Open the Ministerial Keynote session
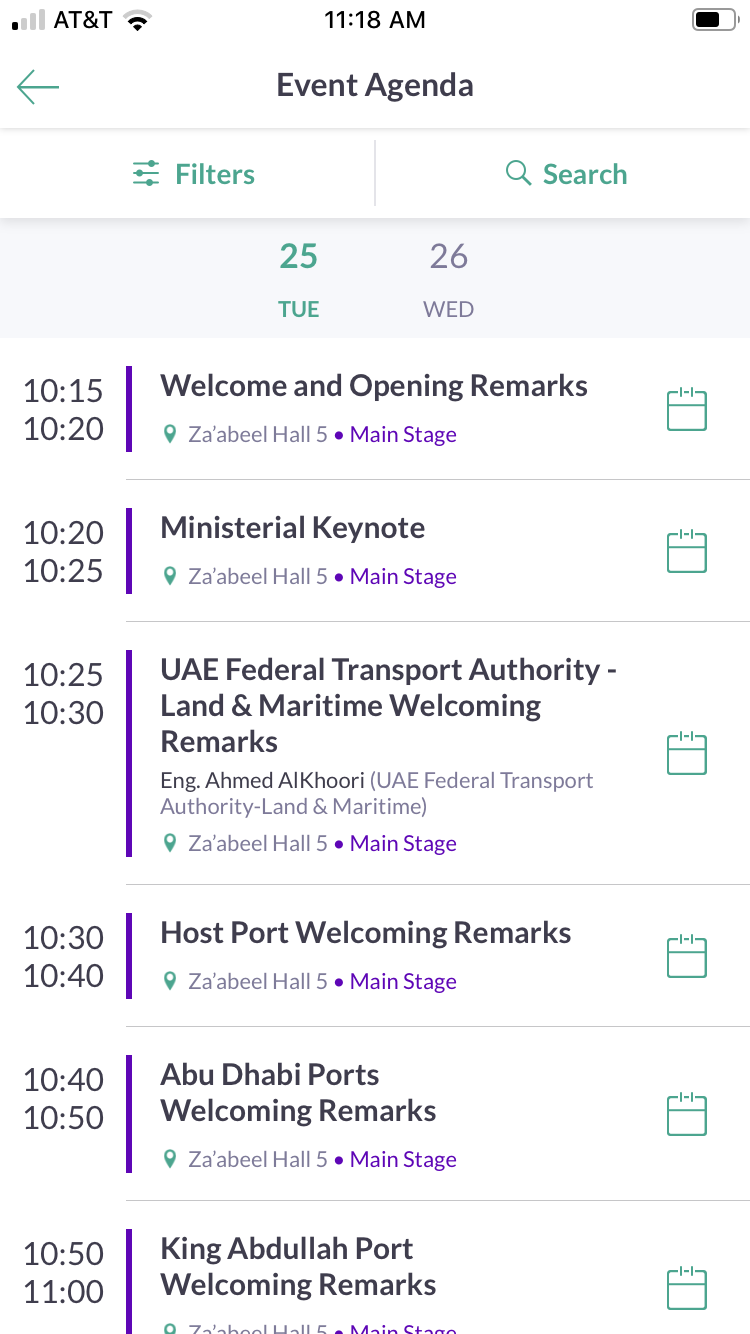The width and height of the screenshot is (750, 1334). point(293,528)
